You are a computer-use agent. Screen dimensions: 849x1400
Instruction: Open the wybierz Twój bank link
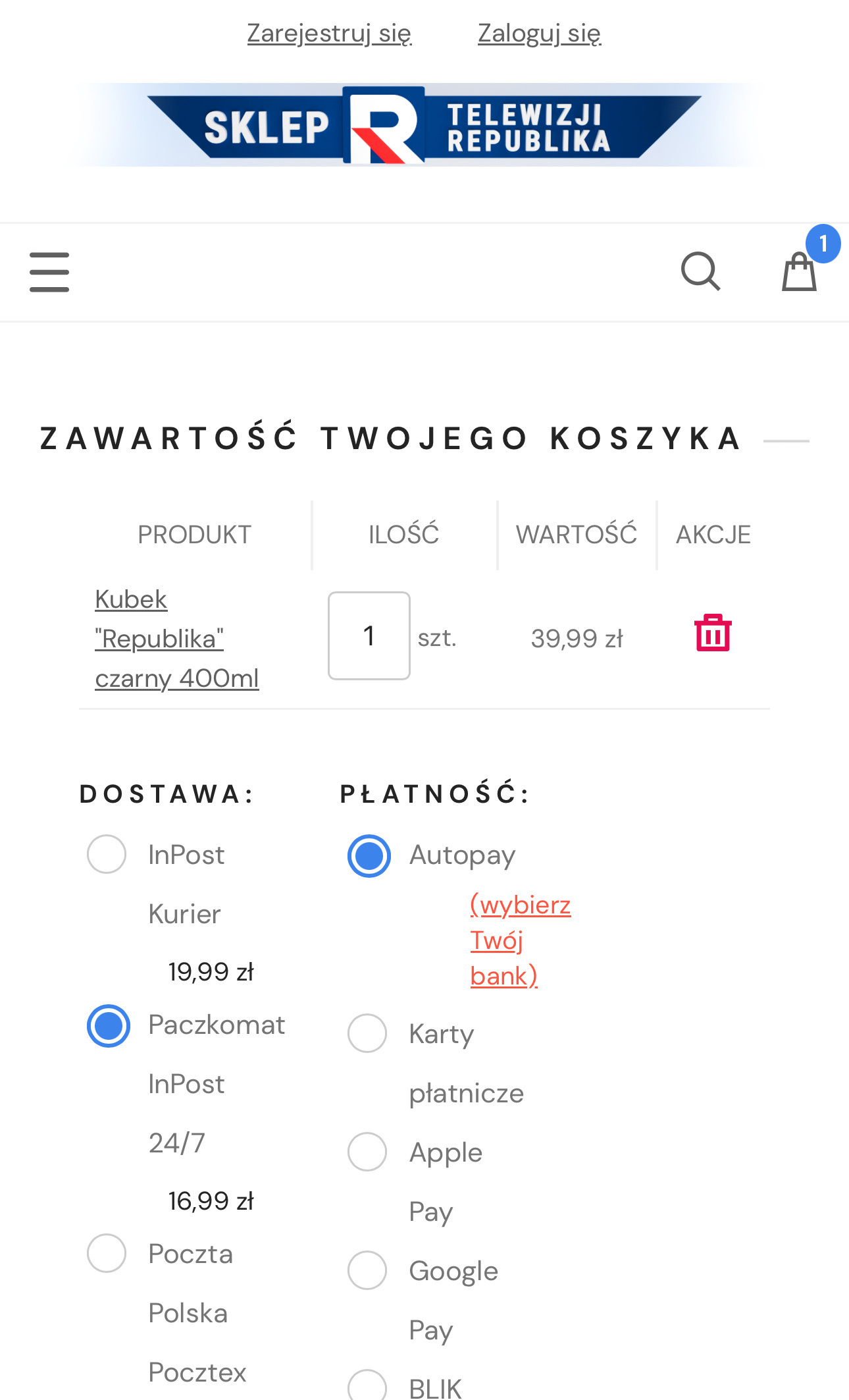[x=520, y=940]
